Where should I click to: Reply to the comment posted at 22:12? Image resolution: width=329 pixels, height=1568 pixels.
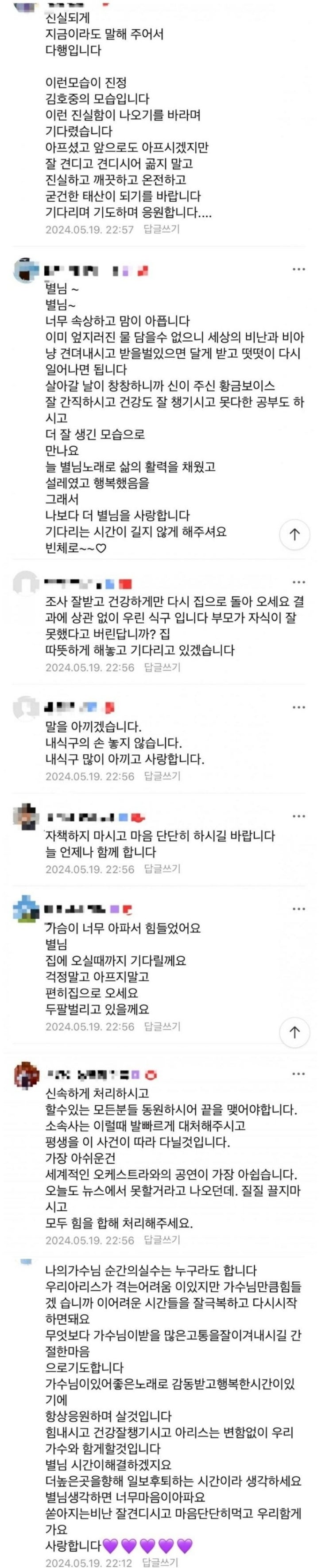pos(161,1562)
